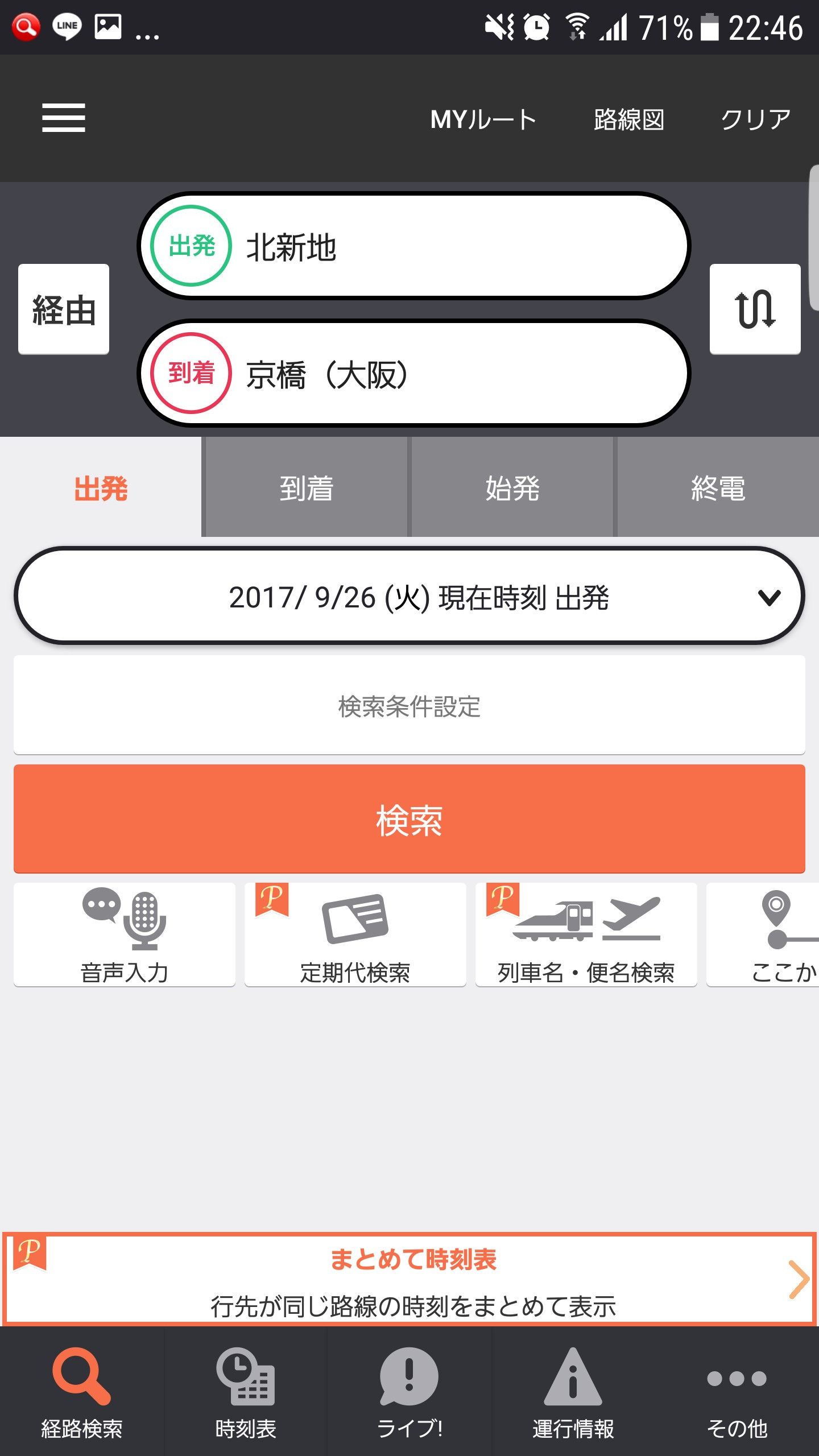Open MYルート
Viewport: 819px width, 1456px height.
tap(483, 119)
